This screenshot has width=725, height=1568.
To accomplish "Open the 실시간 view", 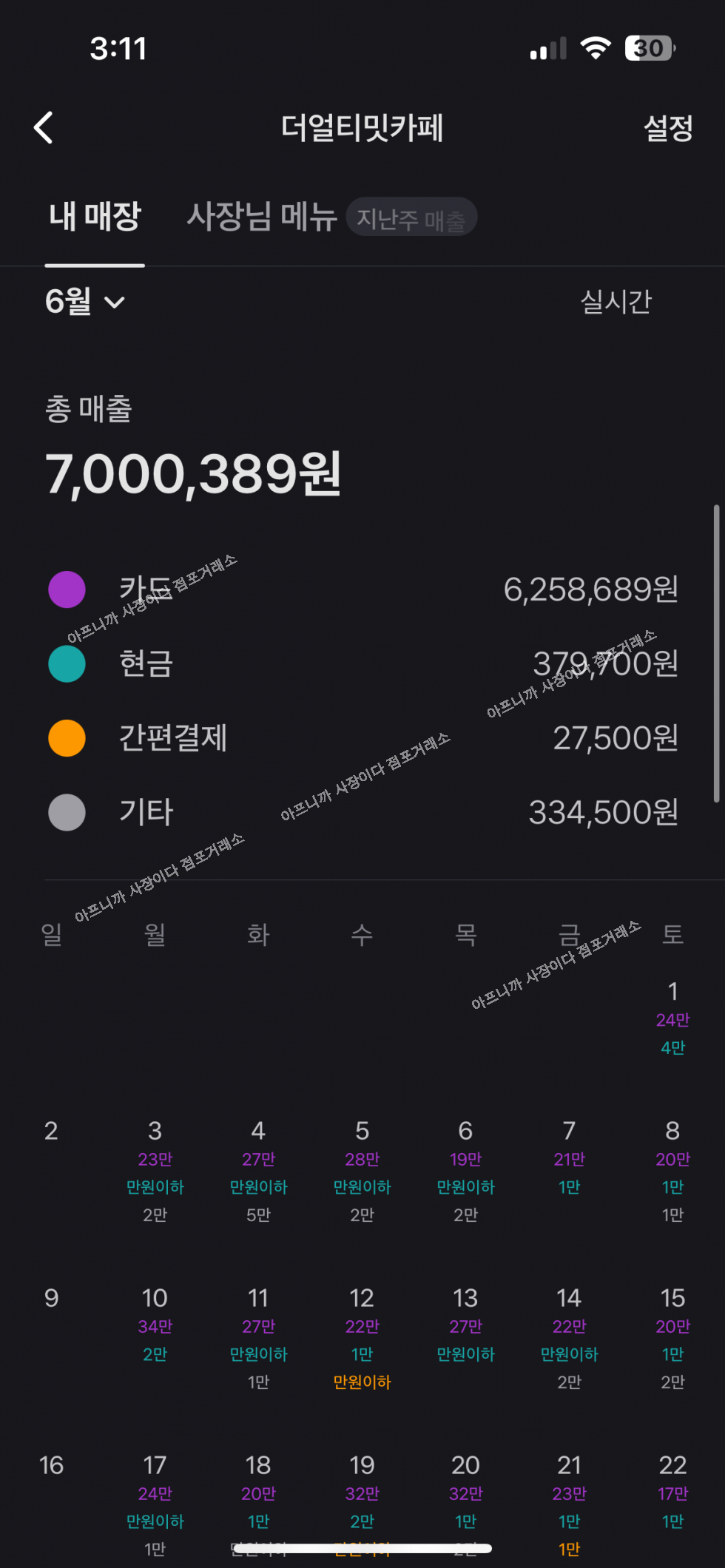I will [x=616, y=302].
